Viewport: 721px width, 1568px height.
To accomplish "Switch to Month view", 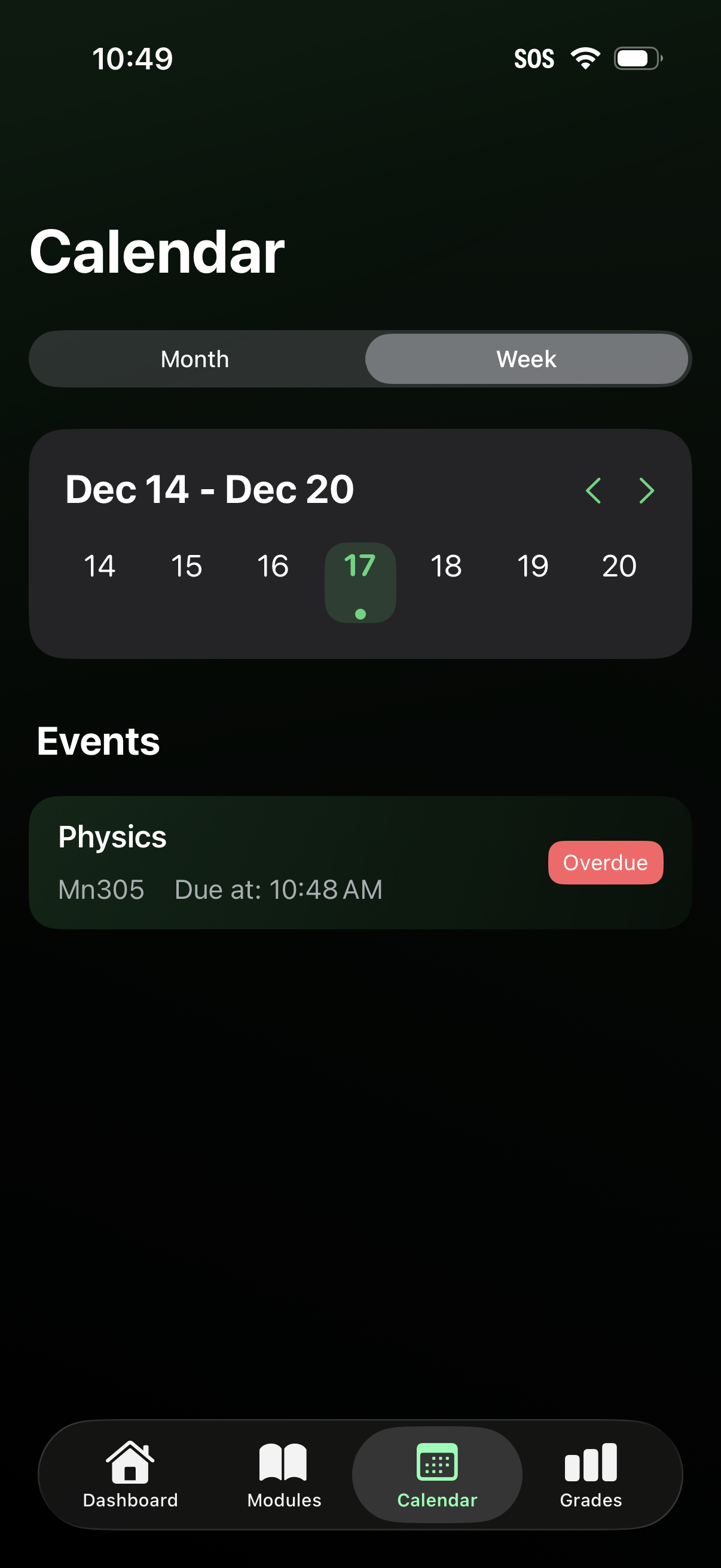I will [x=196, y=359].
